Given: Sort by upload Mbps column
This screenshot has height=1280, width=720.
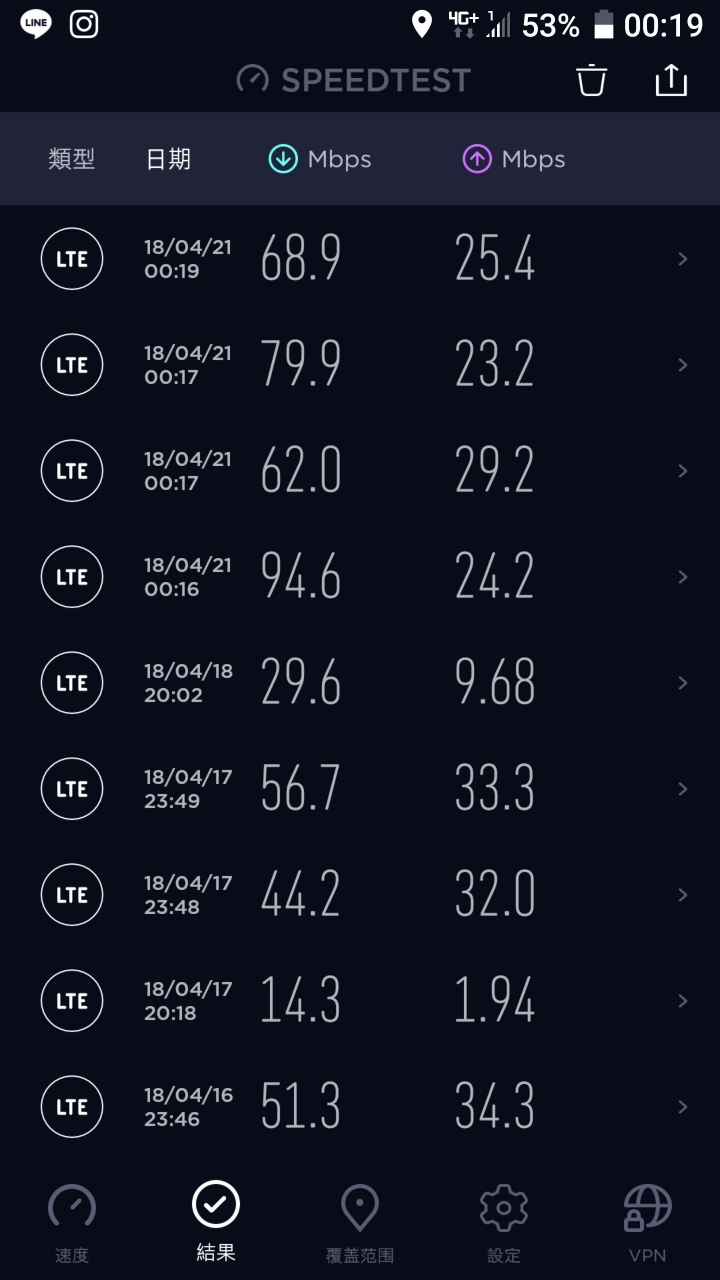Looking at the screenshot, I should [514, 159].
